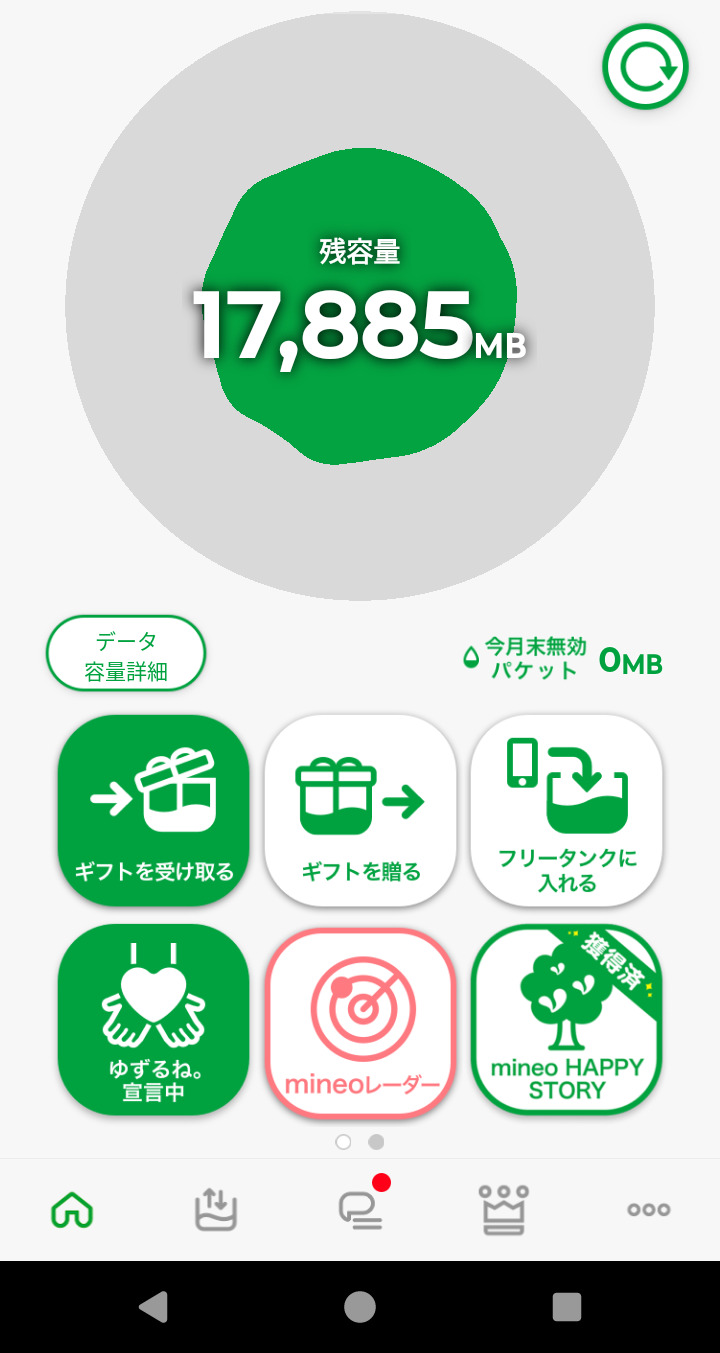Select ギフトを贈る to send a gift
This screenshot has width=720, height=1353.
click(360, 810)
